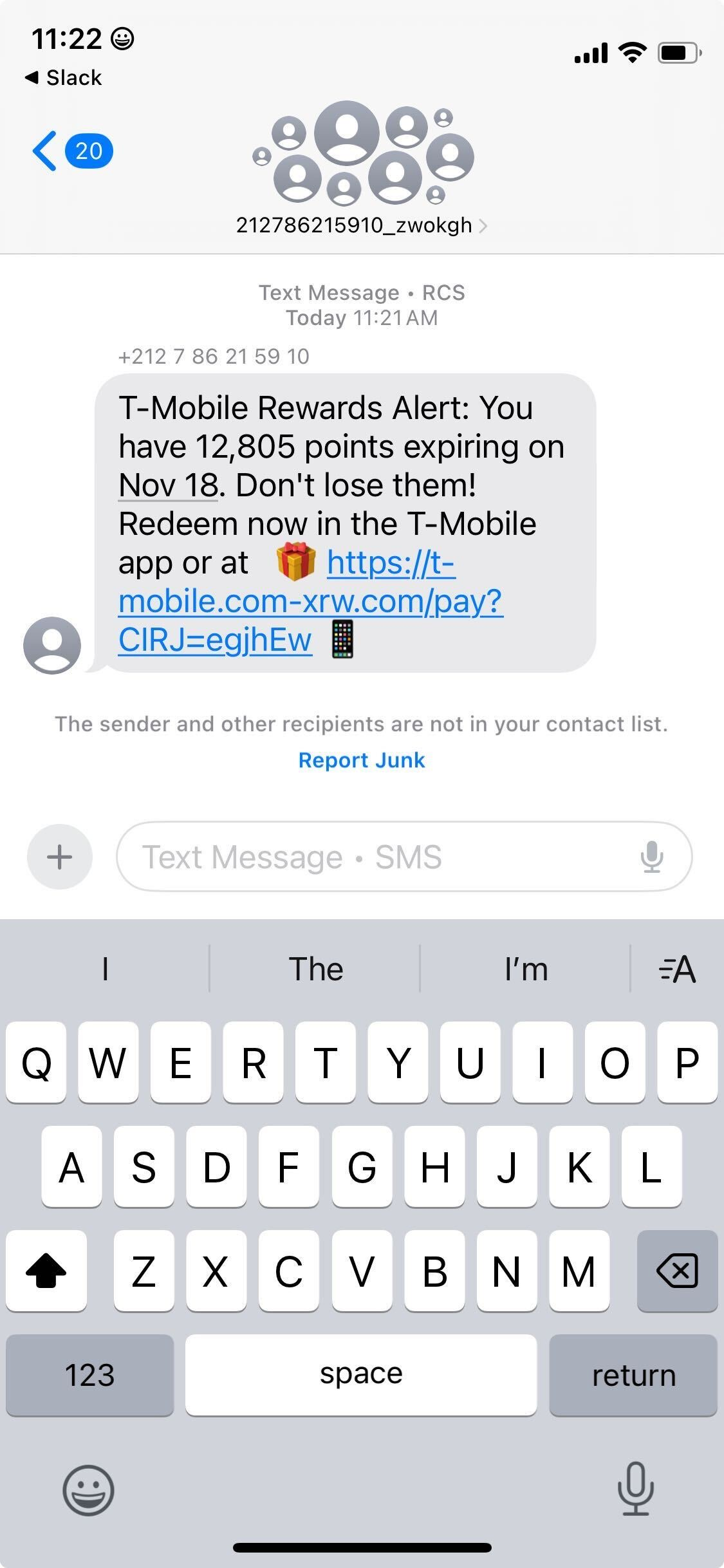Open the emoji keyboard

tap(88, 1489)
